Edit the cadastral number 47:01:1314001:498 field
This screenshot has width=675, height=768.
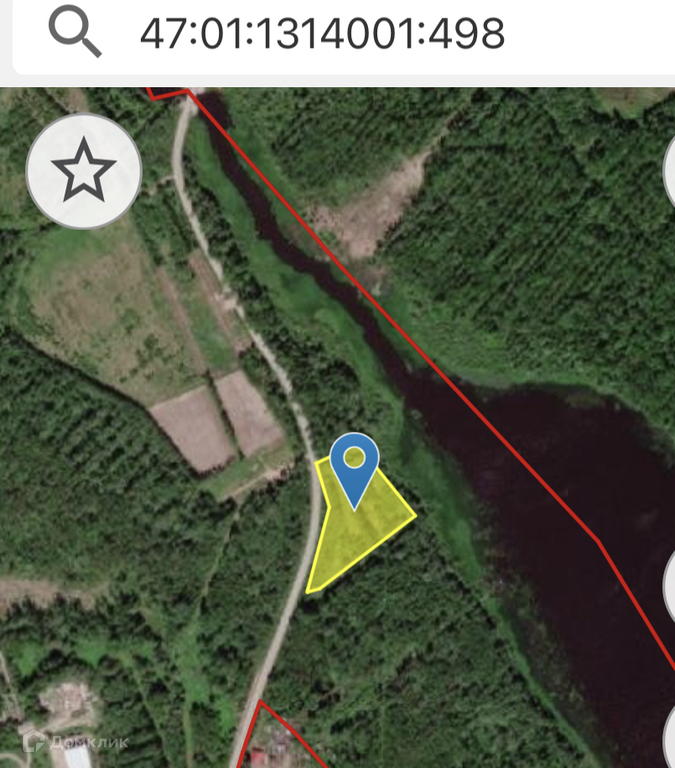(322, 34)
